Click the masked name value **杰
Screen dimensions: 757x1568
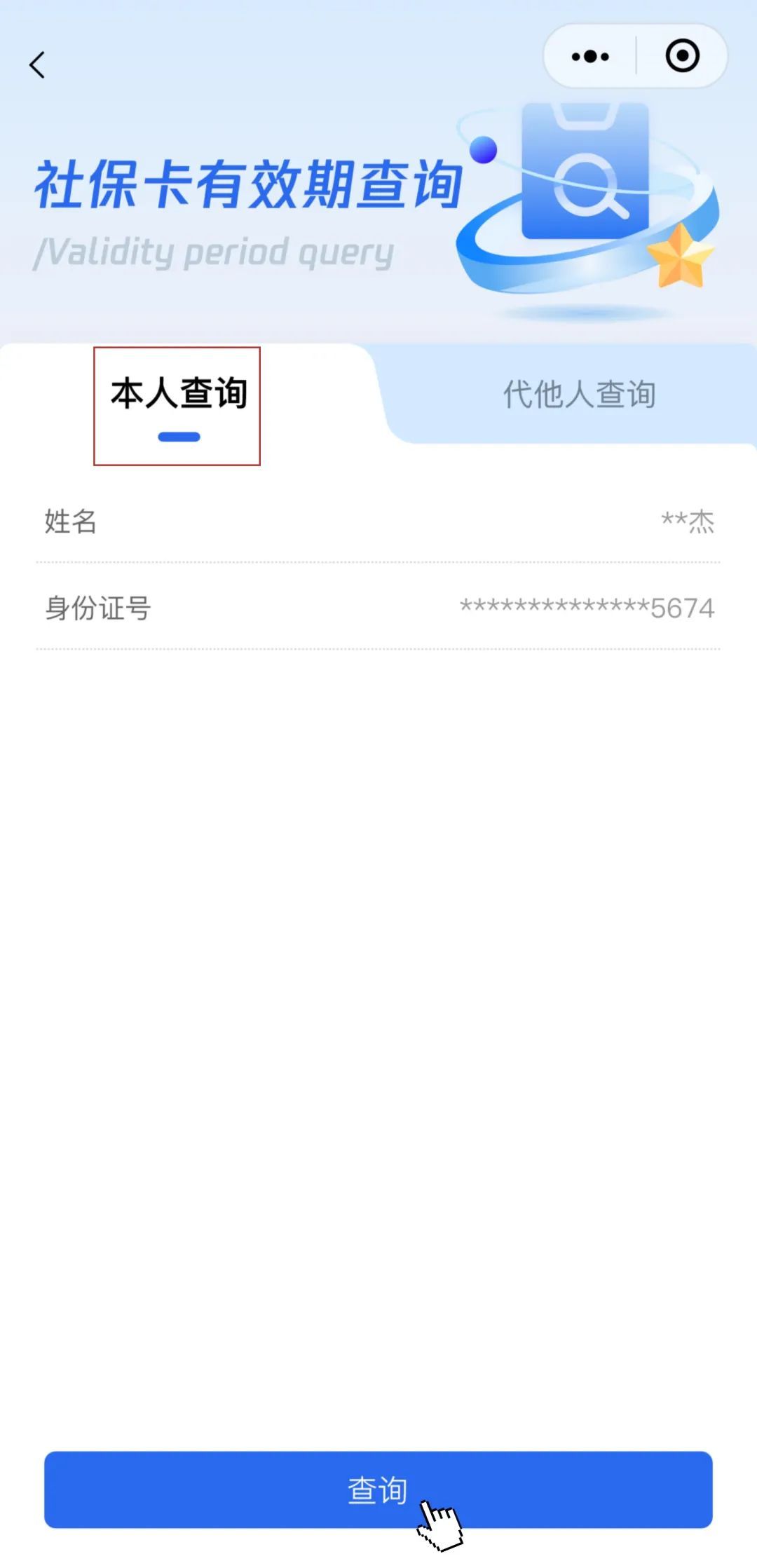click(688, 521)
